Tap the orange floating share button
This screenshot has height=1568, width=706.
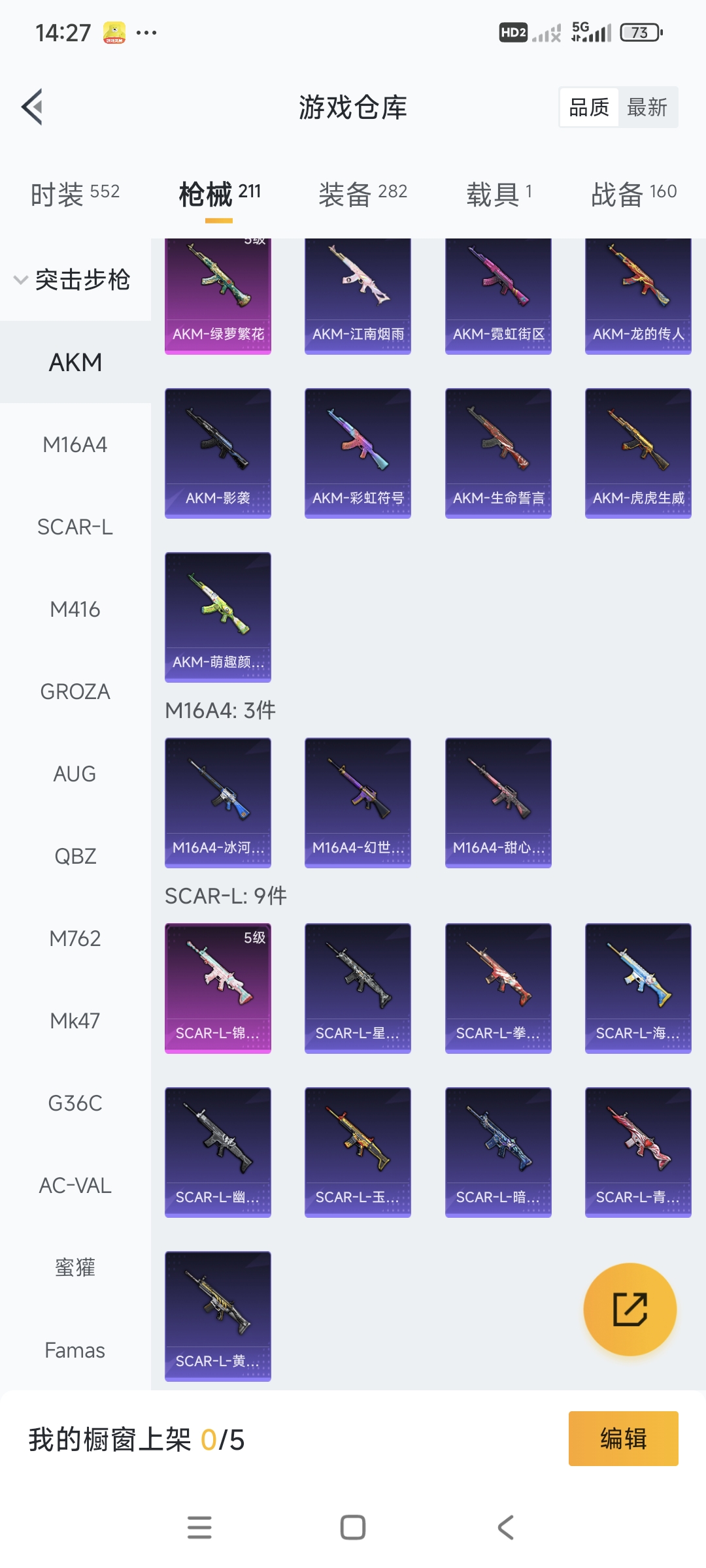click(x=630, y=1309)
